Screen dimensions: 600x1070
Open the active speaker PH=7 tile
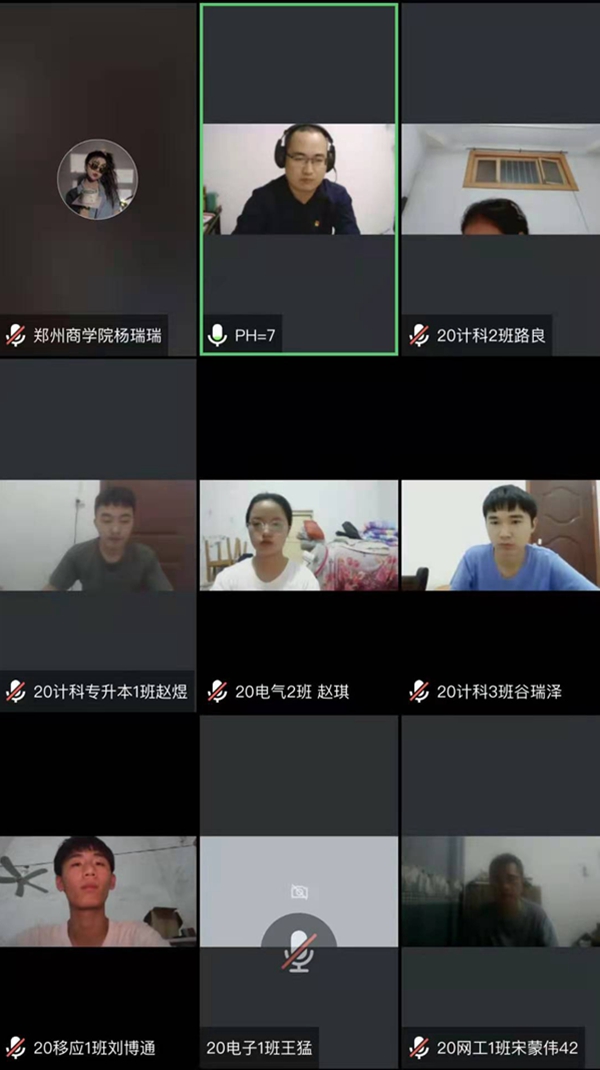[x=299, y=180]
